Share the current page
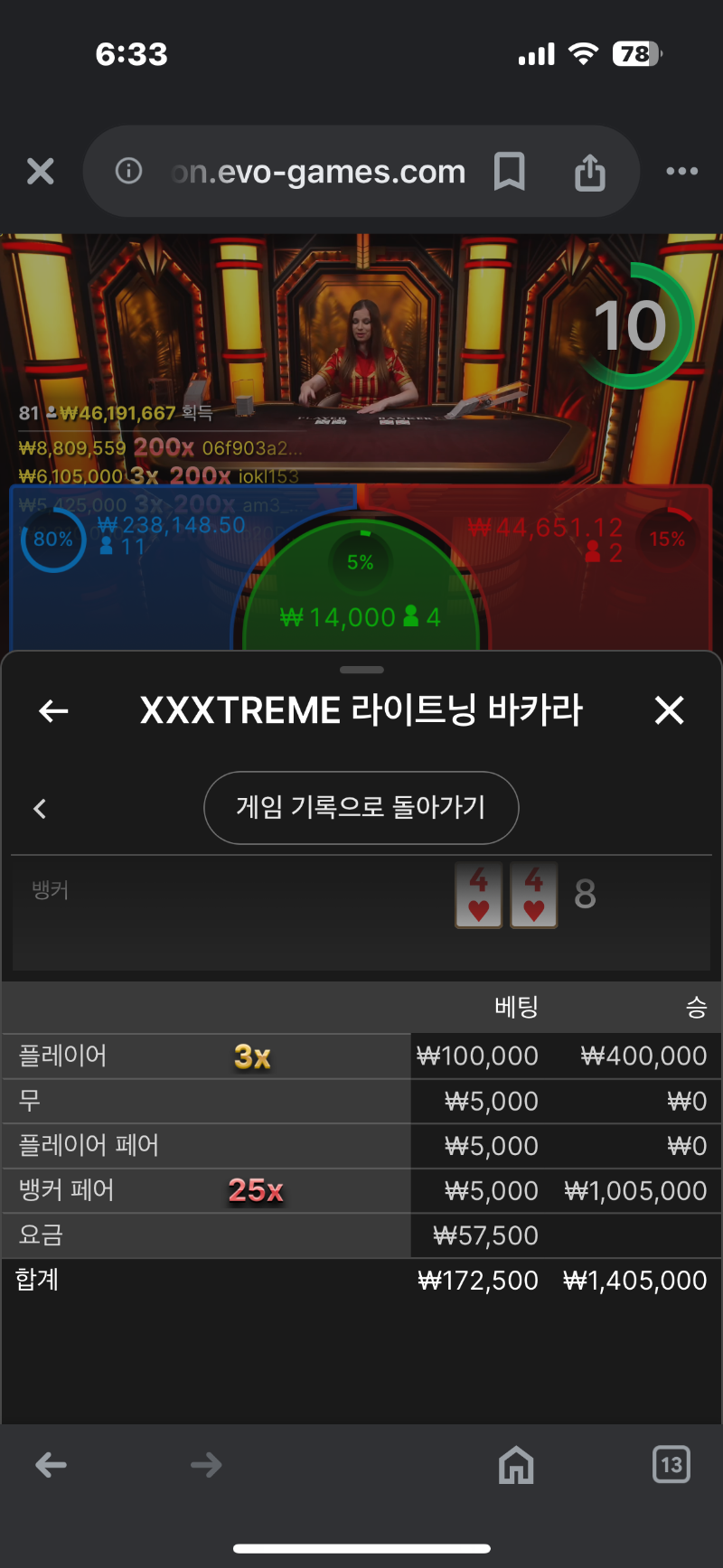This screenshot has height=1568, width=723. point(590,171)
